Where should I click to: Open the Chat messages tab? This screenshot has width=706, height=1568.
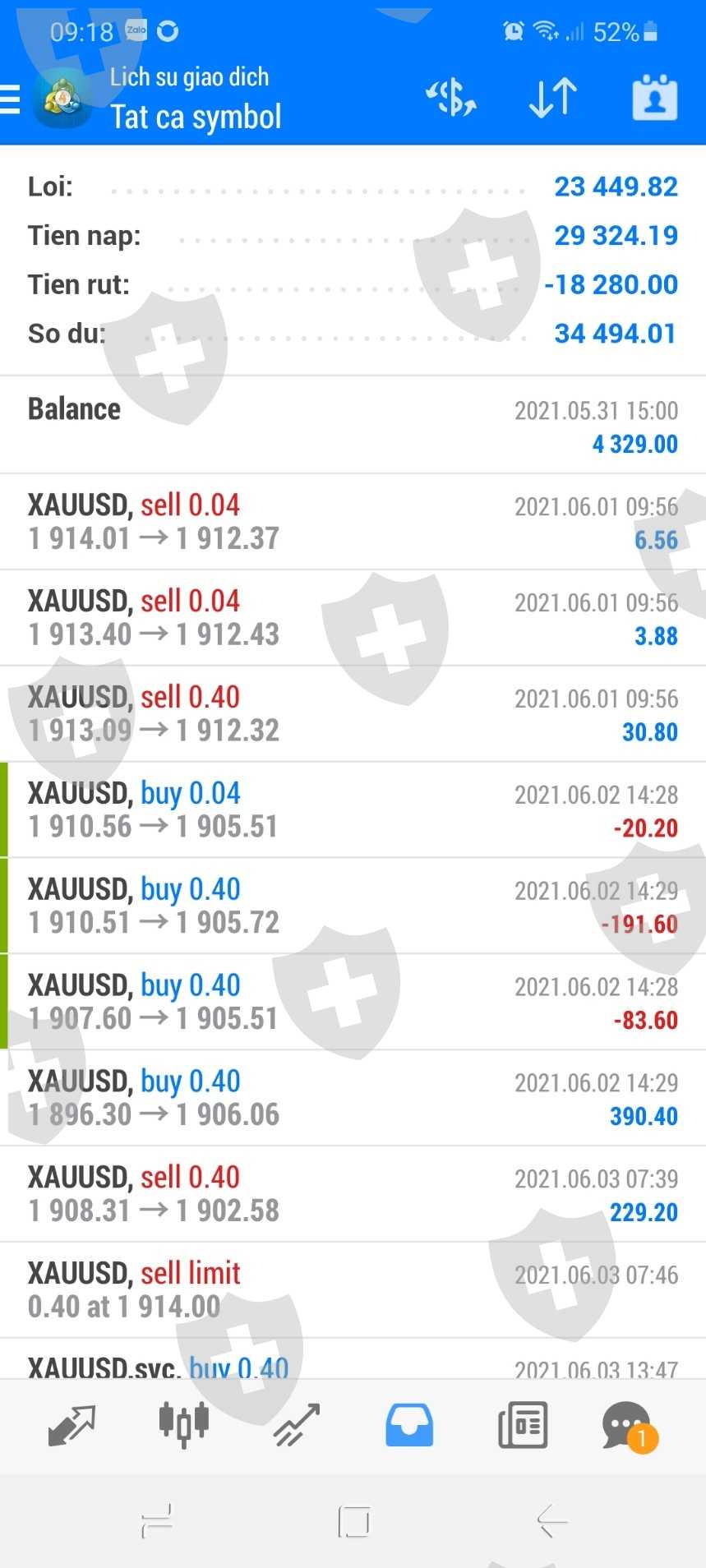629,1425
